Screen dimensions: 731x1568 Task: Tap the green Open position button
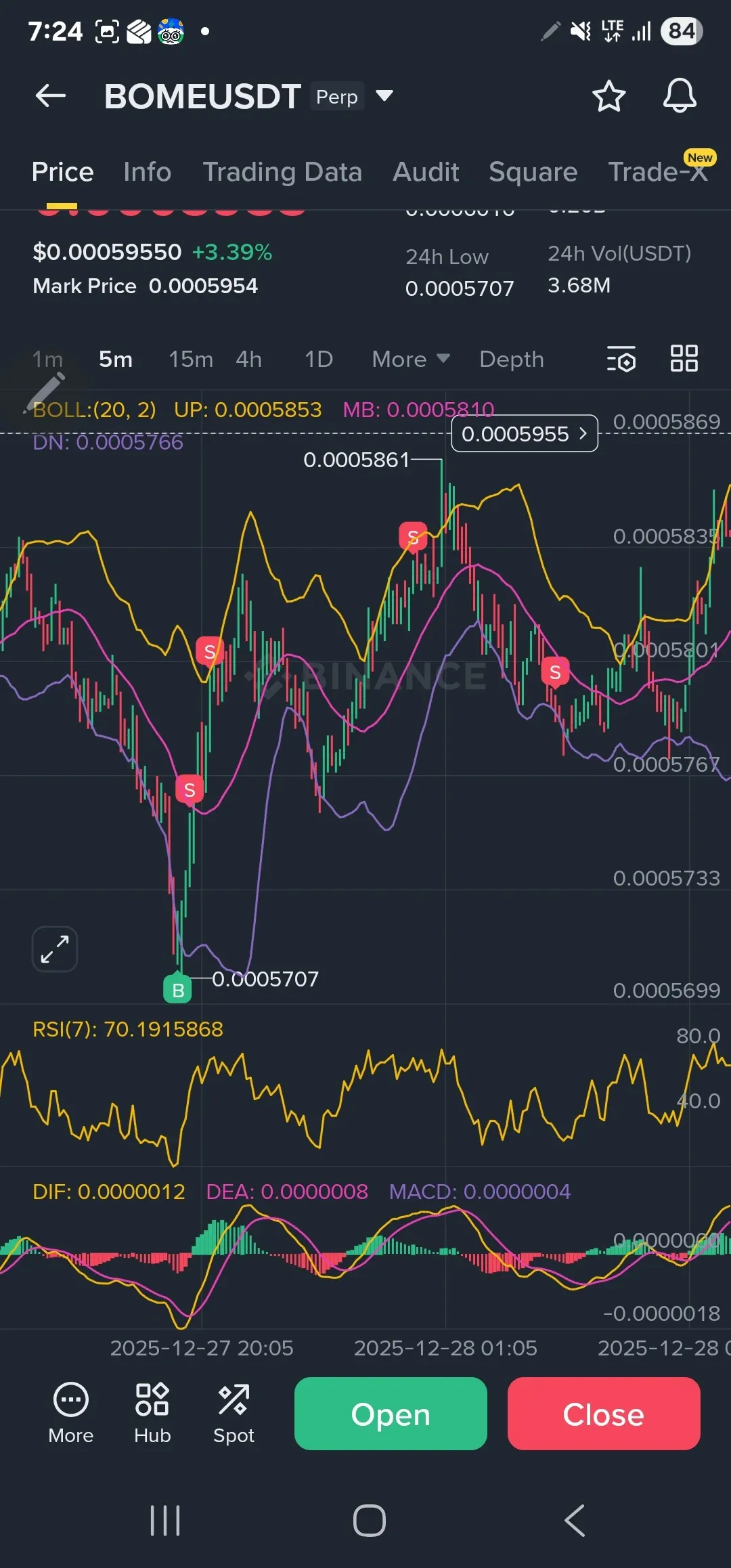point(391,1414)
